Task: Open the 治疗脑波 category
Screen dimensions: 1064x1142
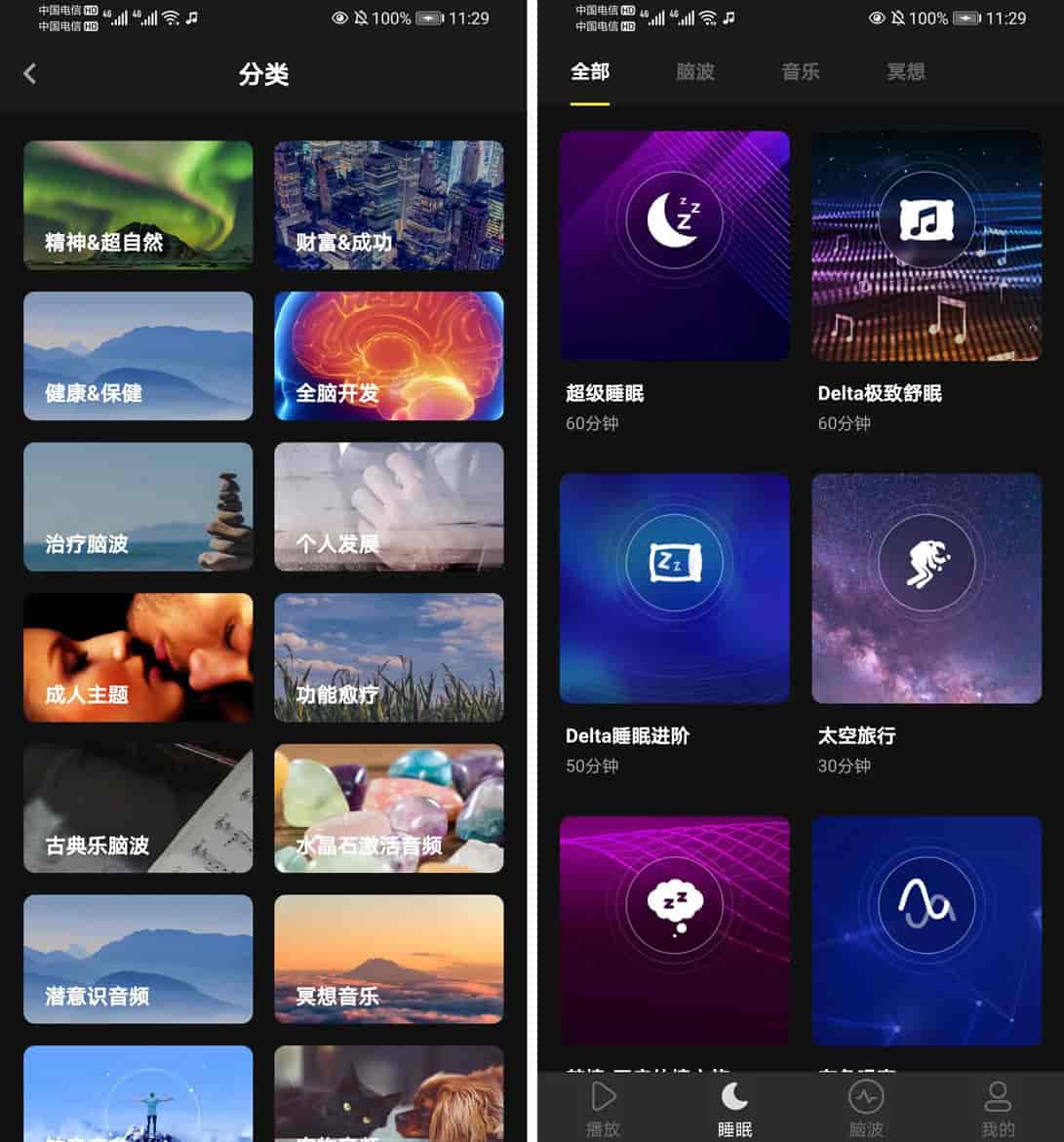Action: tap(138, 506)
